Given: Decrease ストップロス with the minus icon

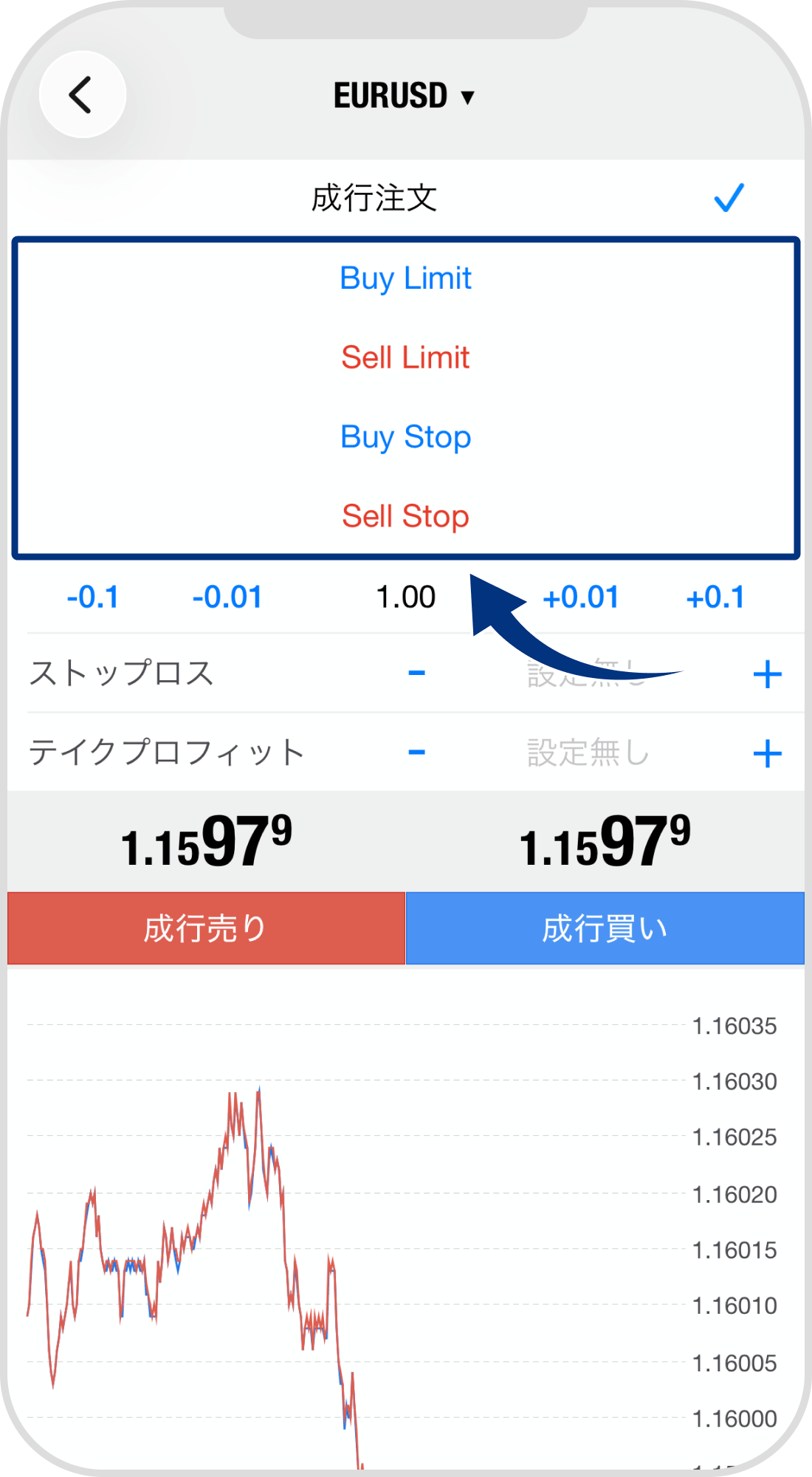Looking at the screenshot, I should click(418, 674).
